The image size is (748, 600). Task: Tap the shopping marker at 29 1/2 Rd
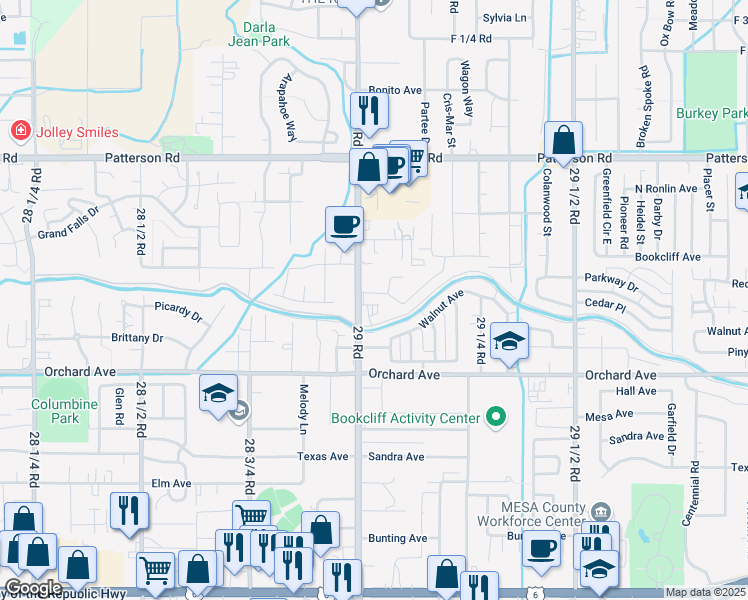(564, 142)
